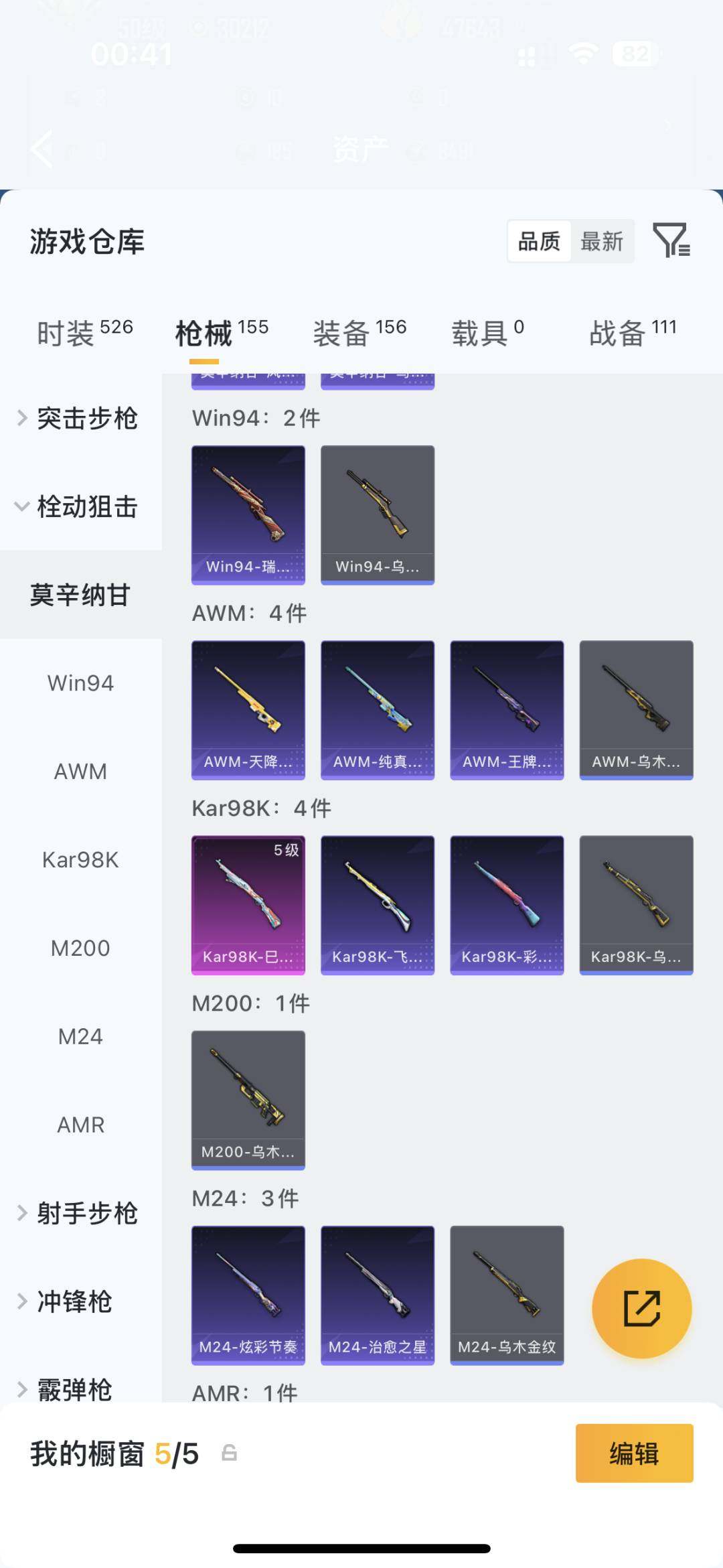Viewport: 723px width, 1568px height.
Task: Select 莫辛纳甘 in the sidebar
Action: [x=80, y=593]
